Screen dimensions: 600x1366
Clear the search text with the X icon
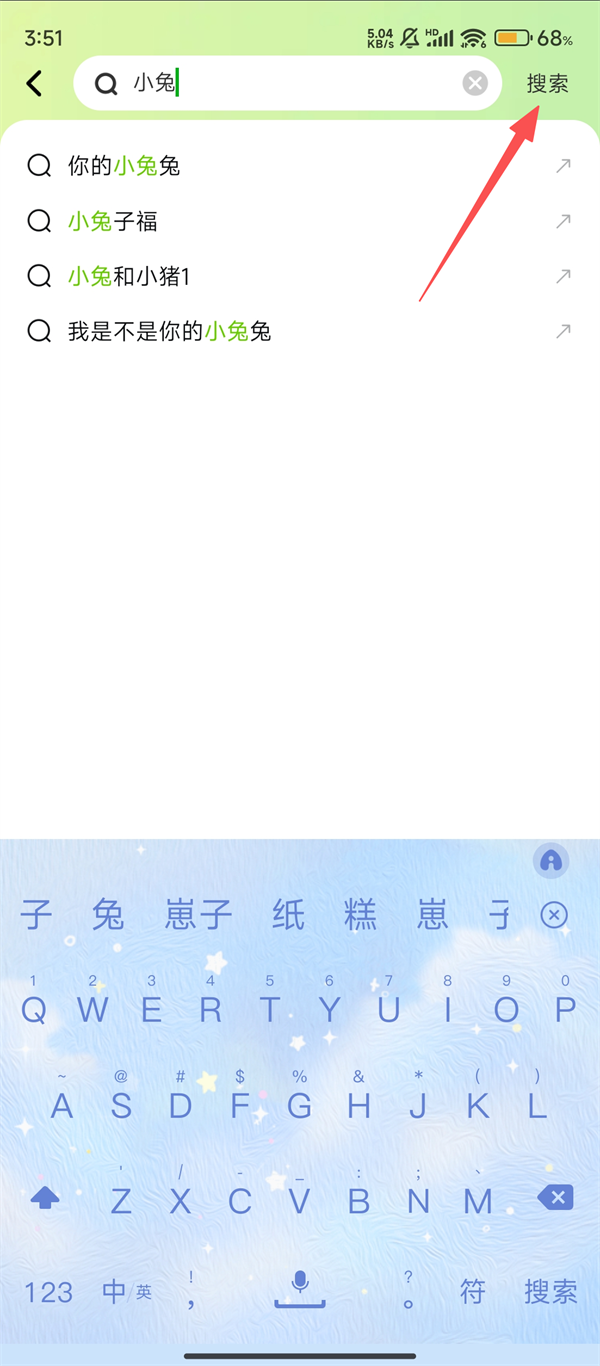coord(475,83)
